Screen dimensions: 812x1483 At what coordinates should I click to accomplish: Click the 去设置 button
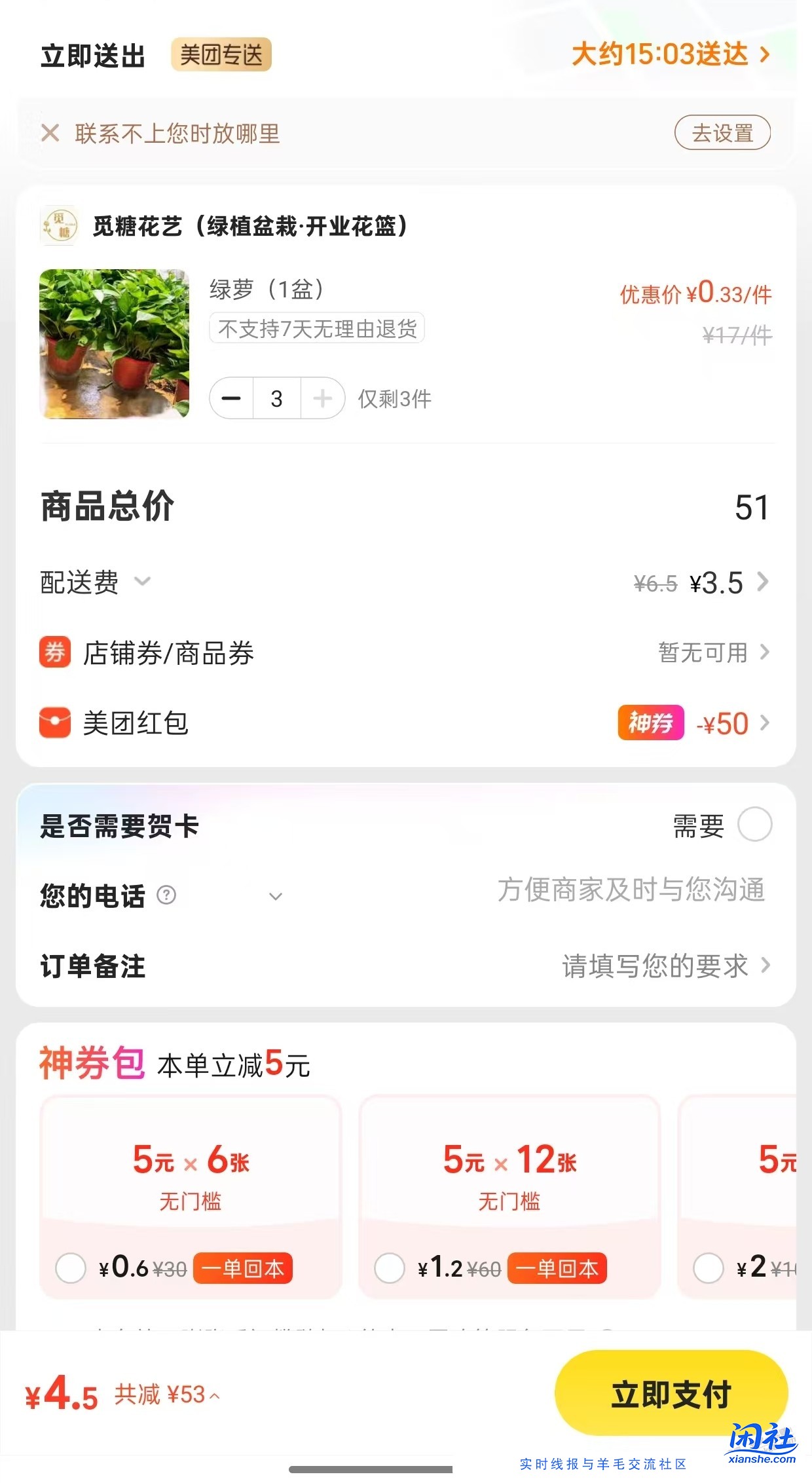722,132
